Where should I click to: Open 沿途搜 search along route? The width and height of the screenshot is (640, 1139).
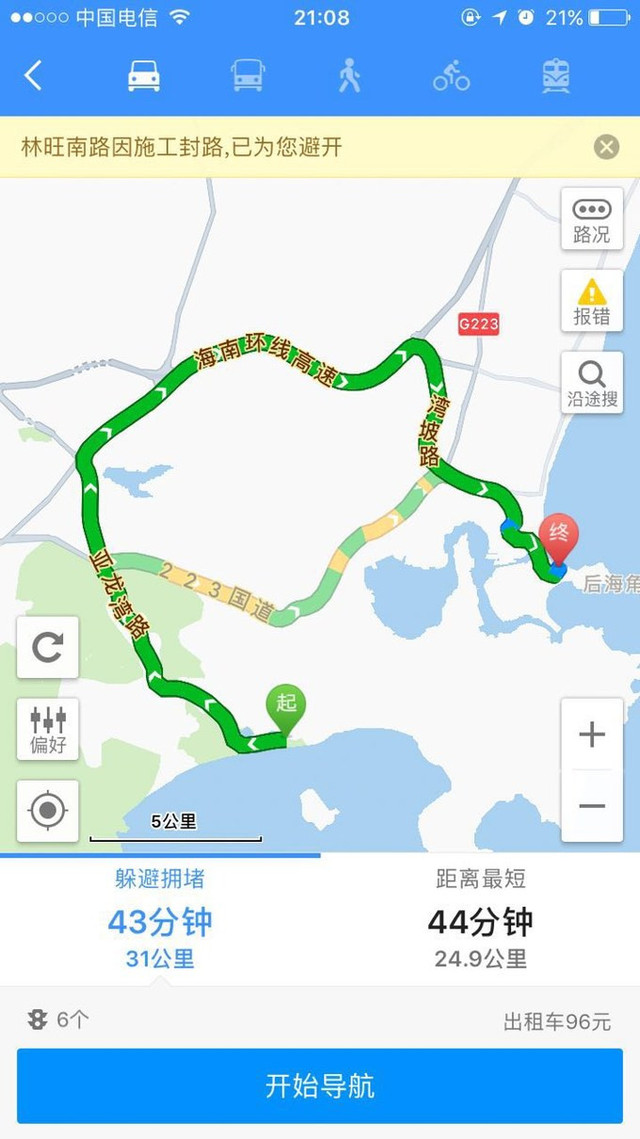592,383
